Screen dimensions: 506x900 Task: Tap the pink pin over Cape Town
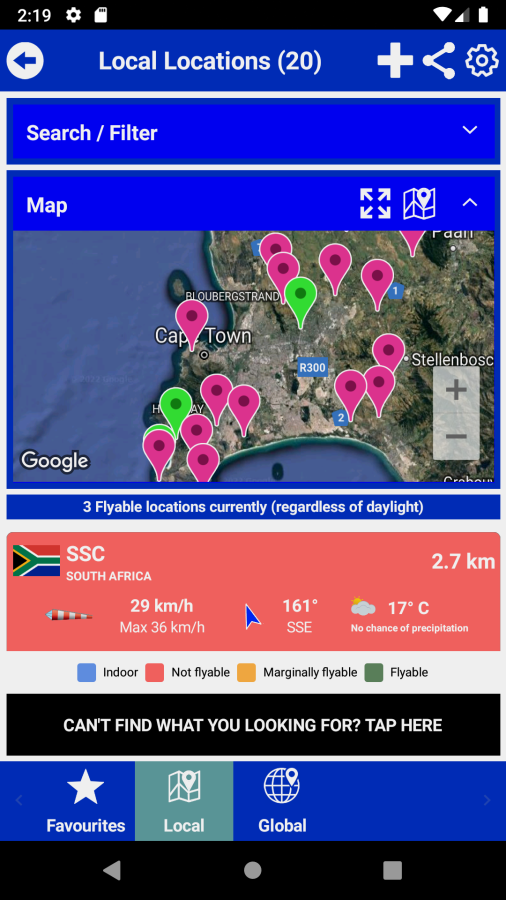(x=192, y=323)
